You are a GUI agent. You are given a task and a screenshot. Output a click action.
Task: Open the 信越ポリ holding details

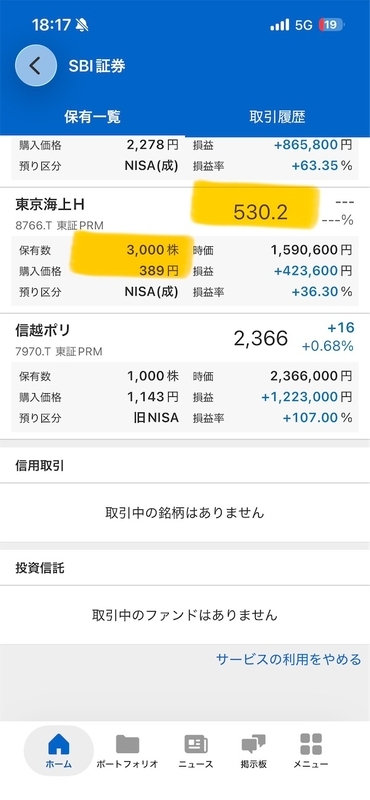tap(185, 376)
